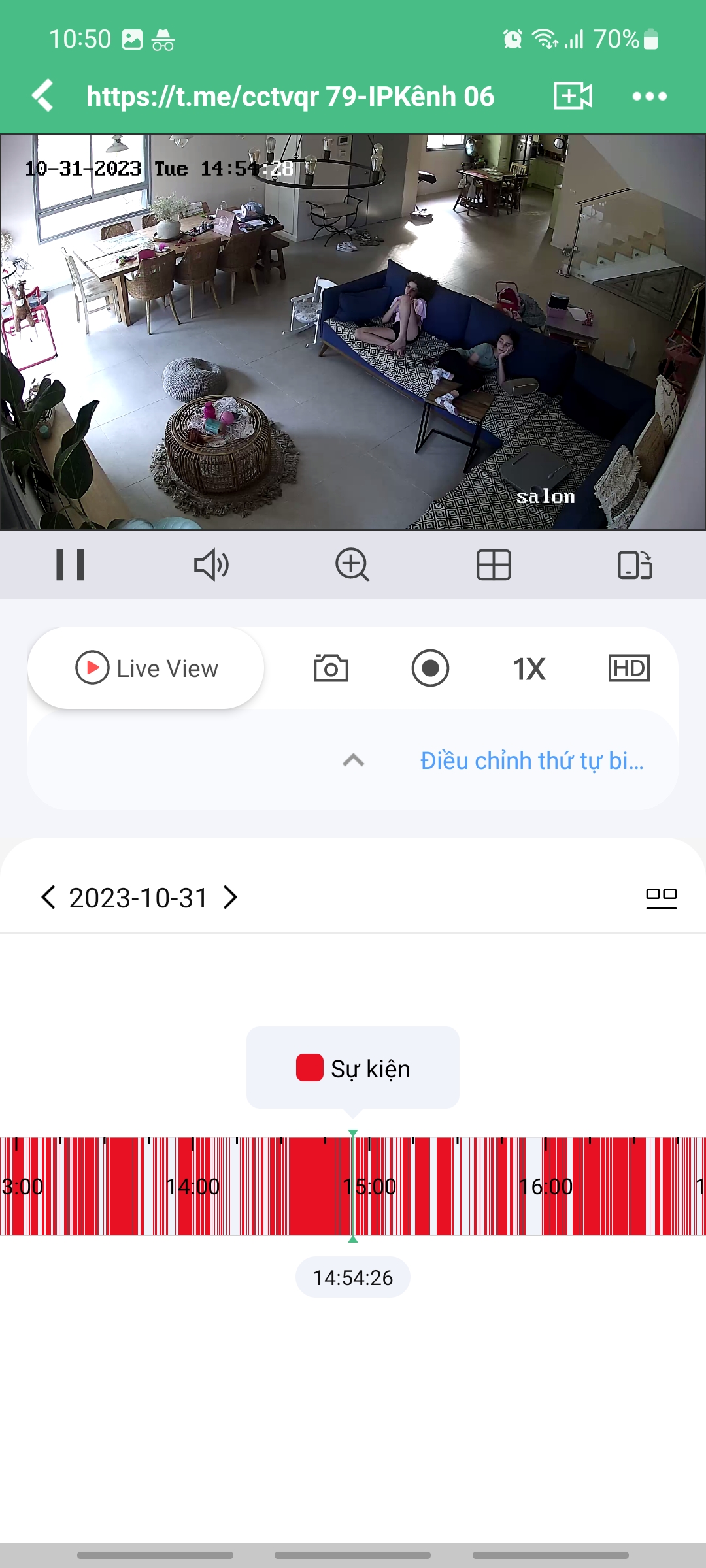This screenshot has width=706, height=1568.
Task: Open the date picker for 2023-10-31
Action: 138,898
